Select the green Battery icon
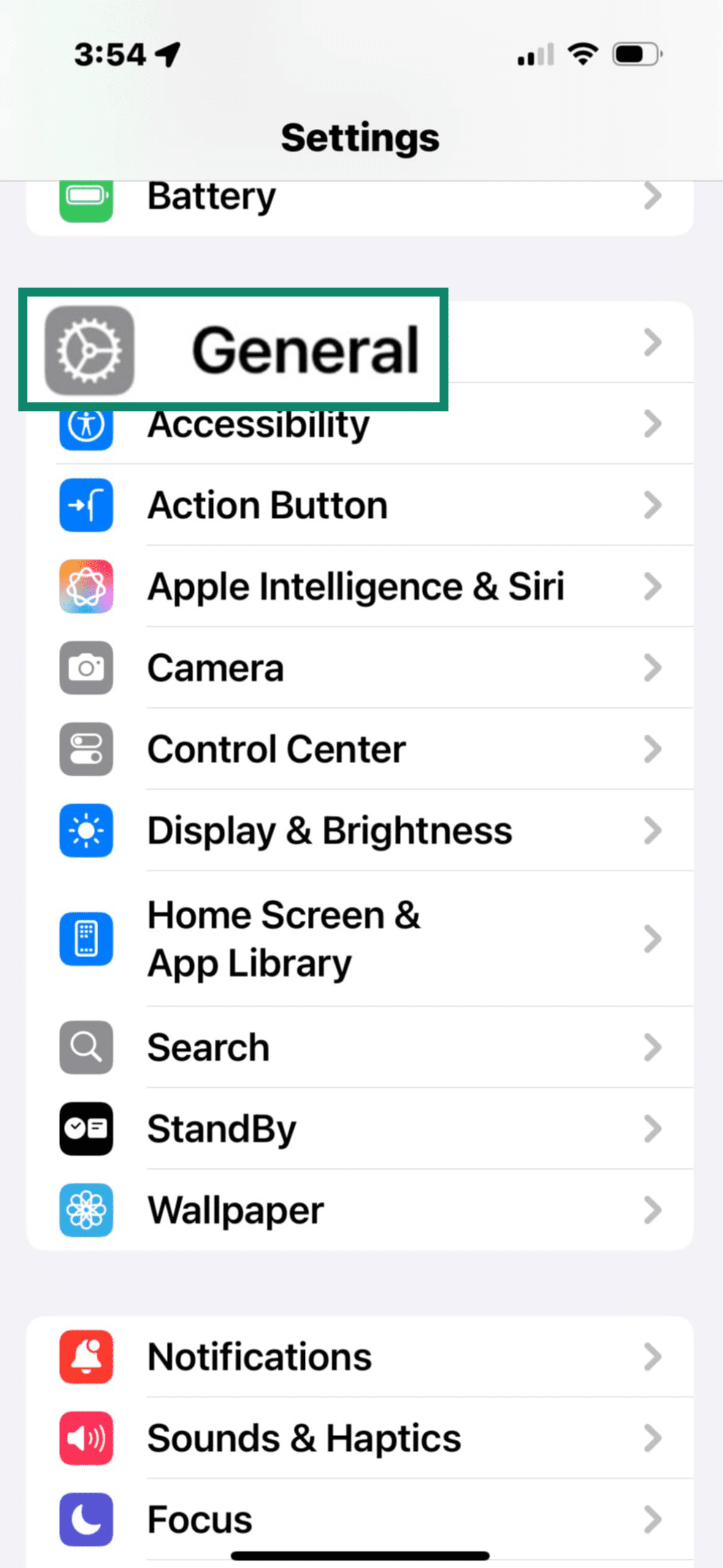This screenshot has width=723, height=1568. 85,196
